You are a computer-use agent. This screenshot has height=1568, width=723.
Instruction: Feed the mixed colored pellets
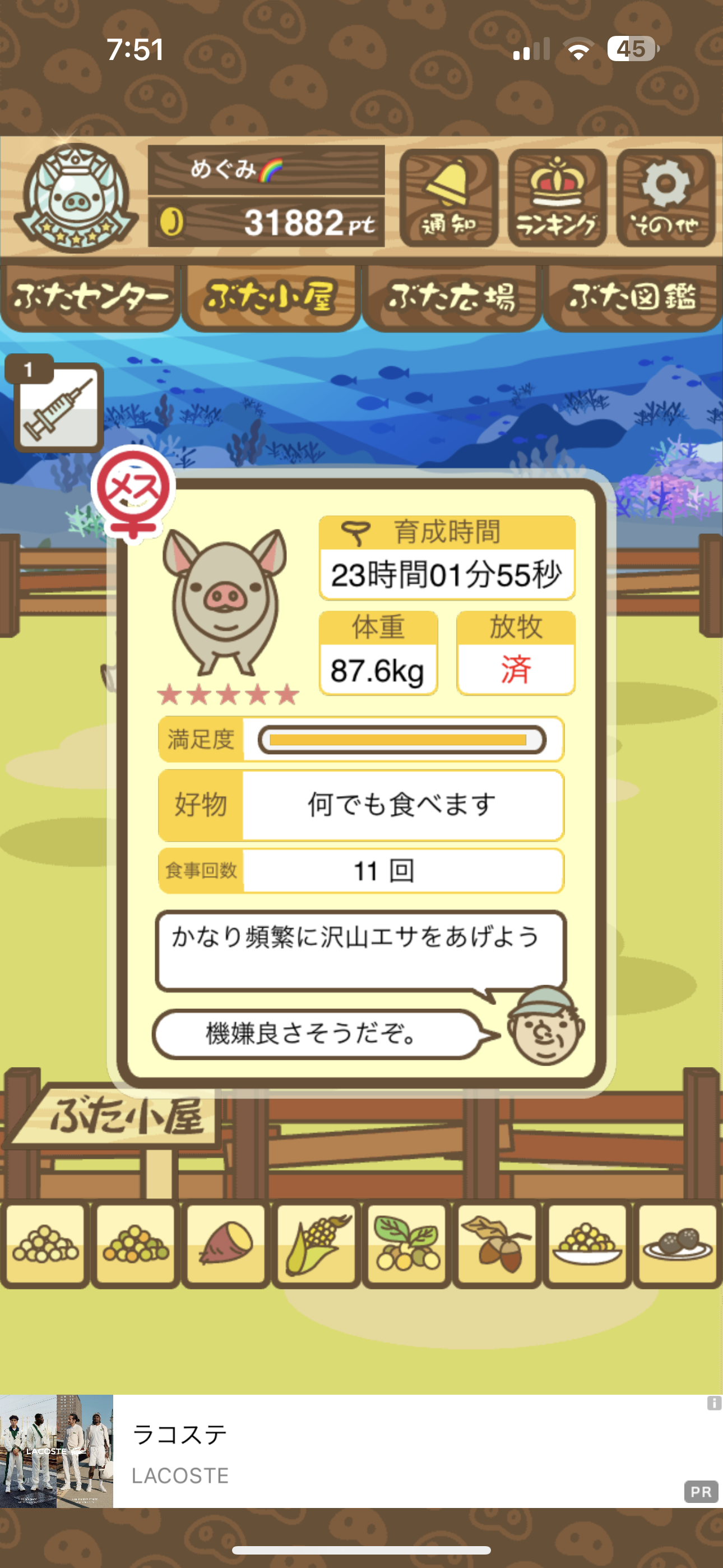(136, 1244)
